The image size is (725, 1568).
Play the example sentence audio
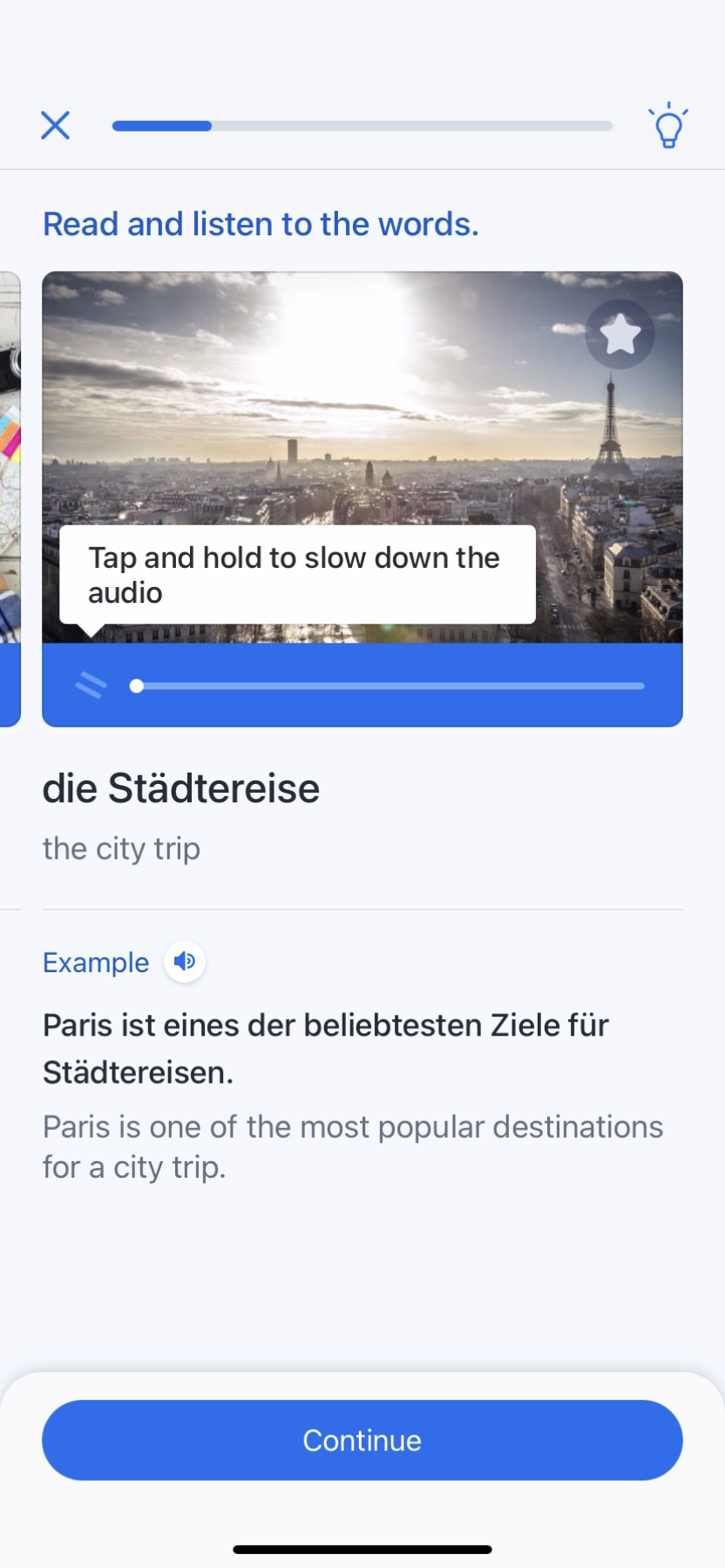tap(185, 962)
